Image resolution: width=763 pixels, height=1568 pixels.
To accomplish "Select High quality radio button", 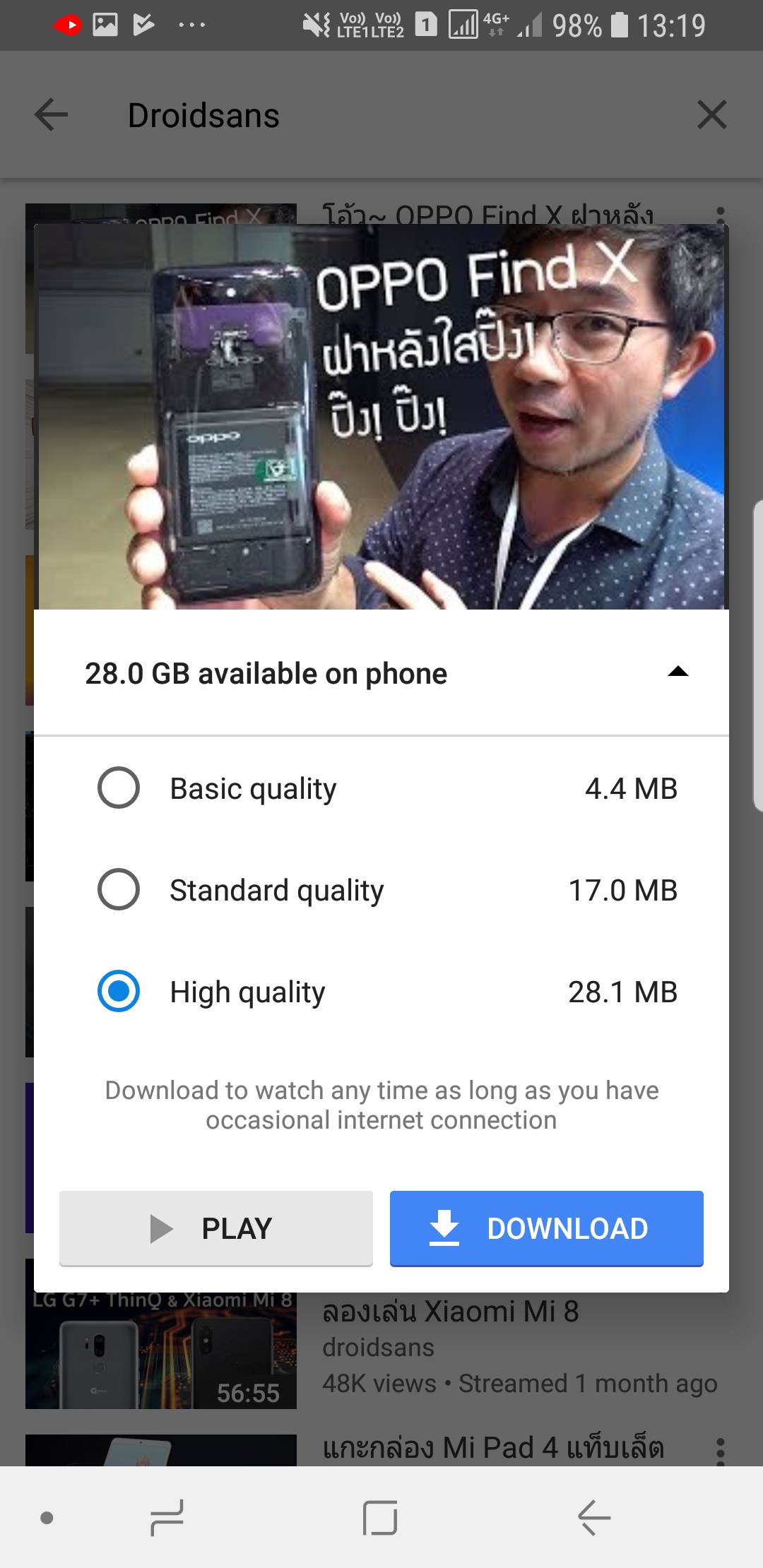I will 119,991.
